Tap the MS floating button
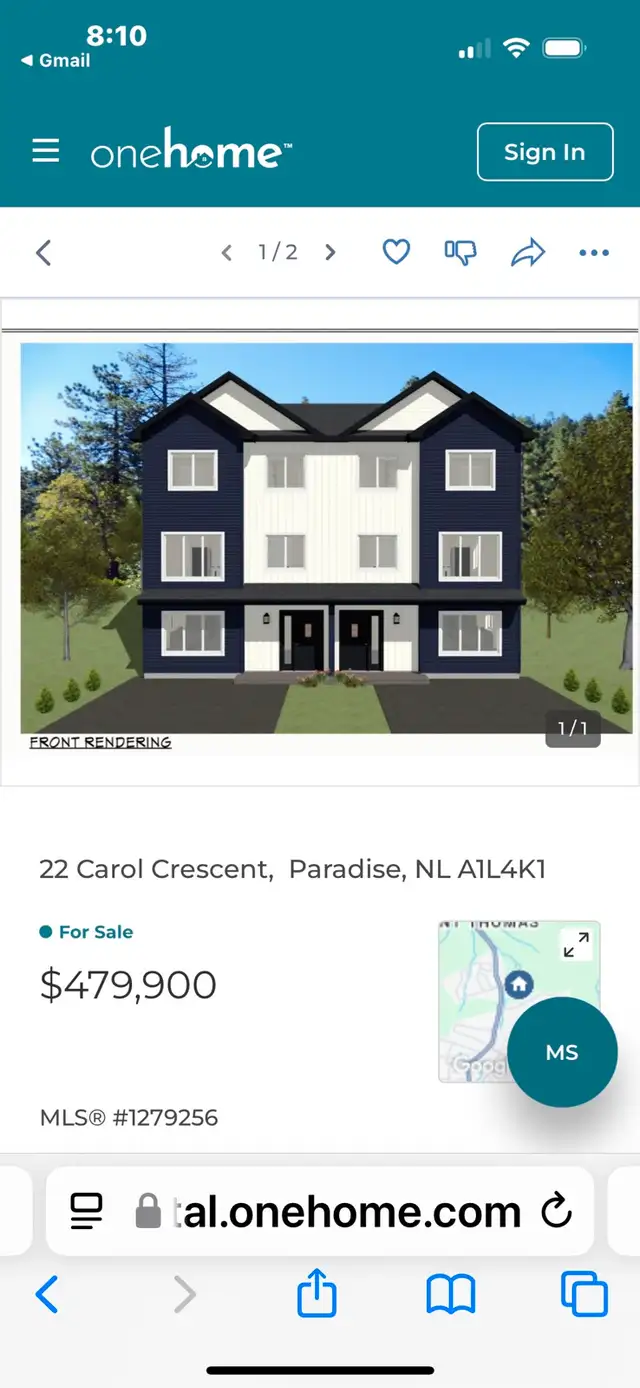The height and width of the screenshot is (1388, 640). tap(562, 1053)
